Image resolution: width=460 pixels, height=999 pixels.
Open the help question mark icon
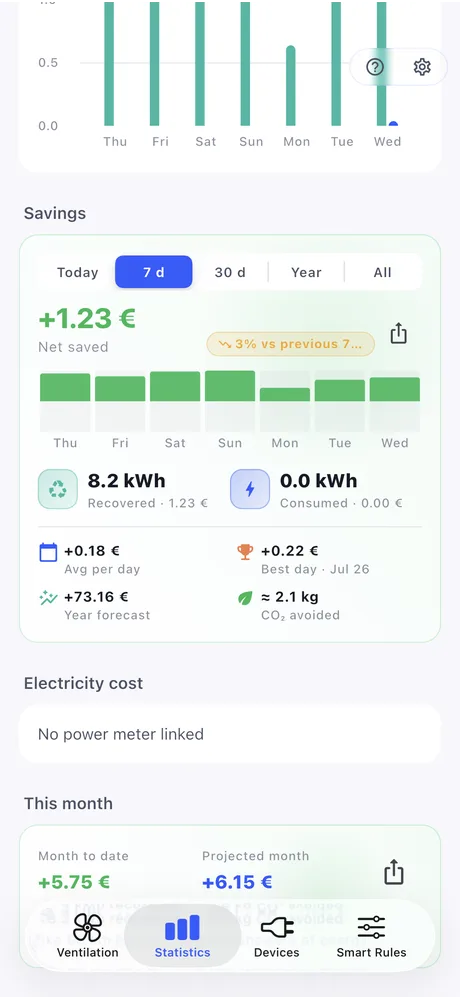point(375,66)
